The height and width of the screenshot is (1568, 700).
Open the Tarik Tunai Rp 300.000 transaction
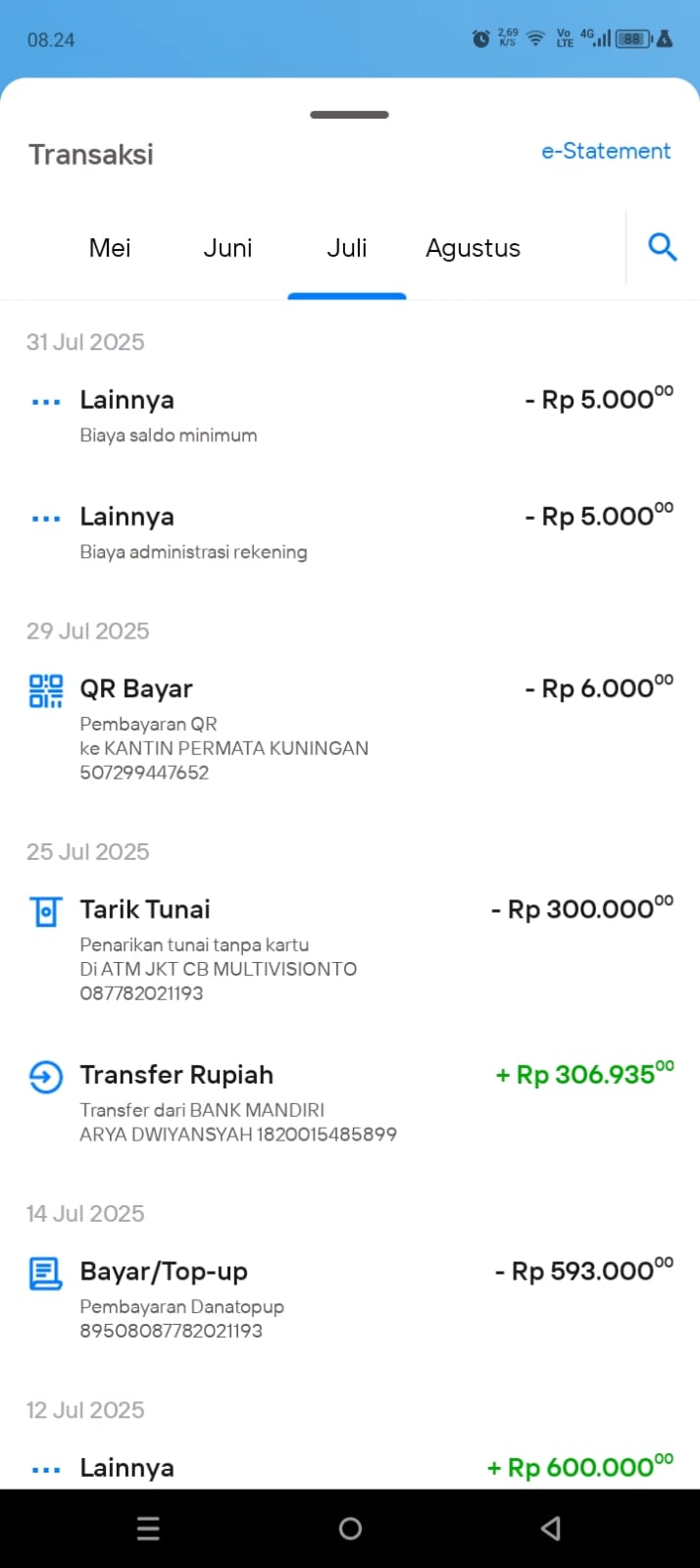pos(350,949)
